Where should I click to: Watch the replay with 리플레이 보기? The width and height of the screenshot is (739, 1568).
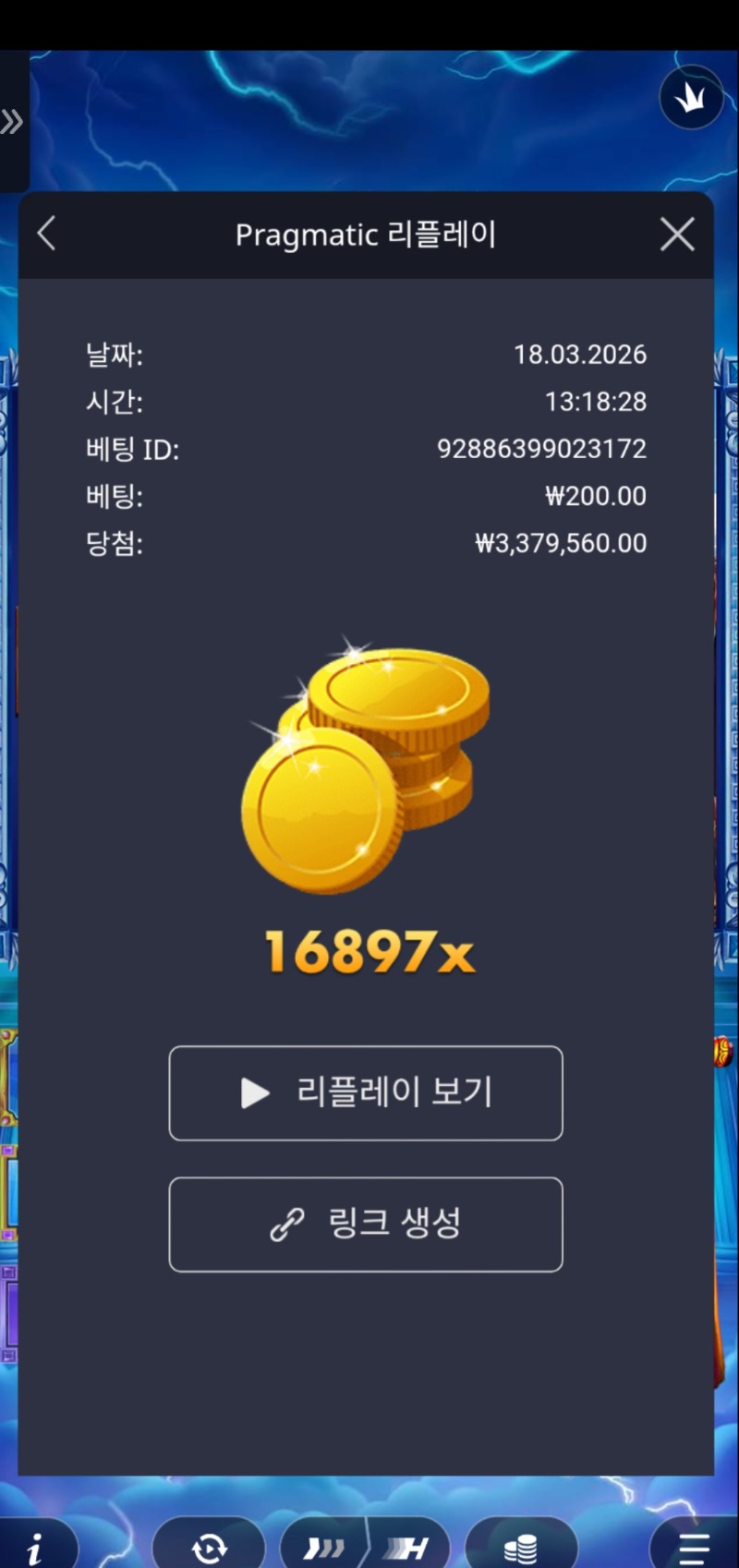(x=366, y=1093)
